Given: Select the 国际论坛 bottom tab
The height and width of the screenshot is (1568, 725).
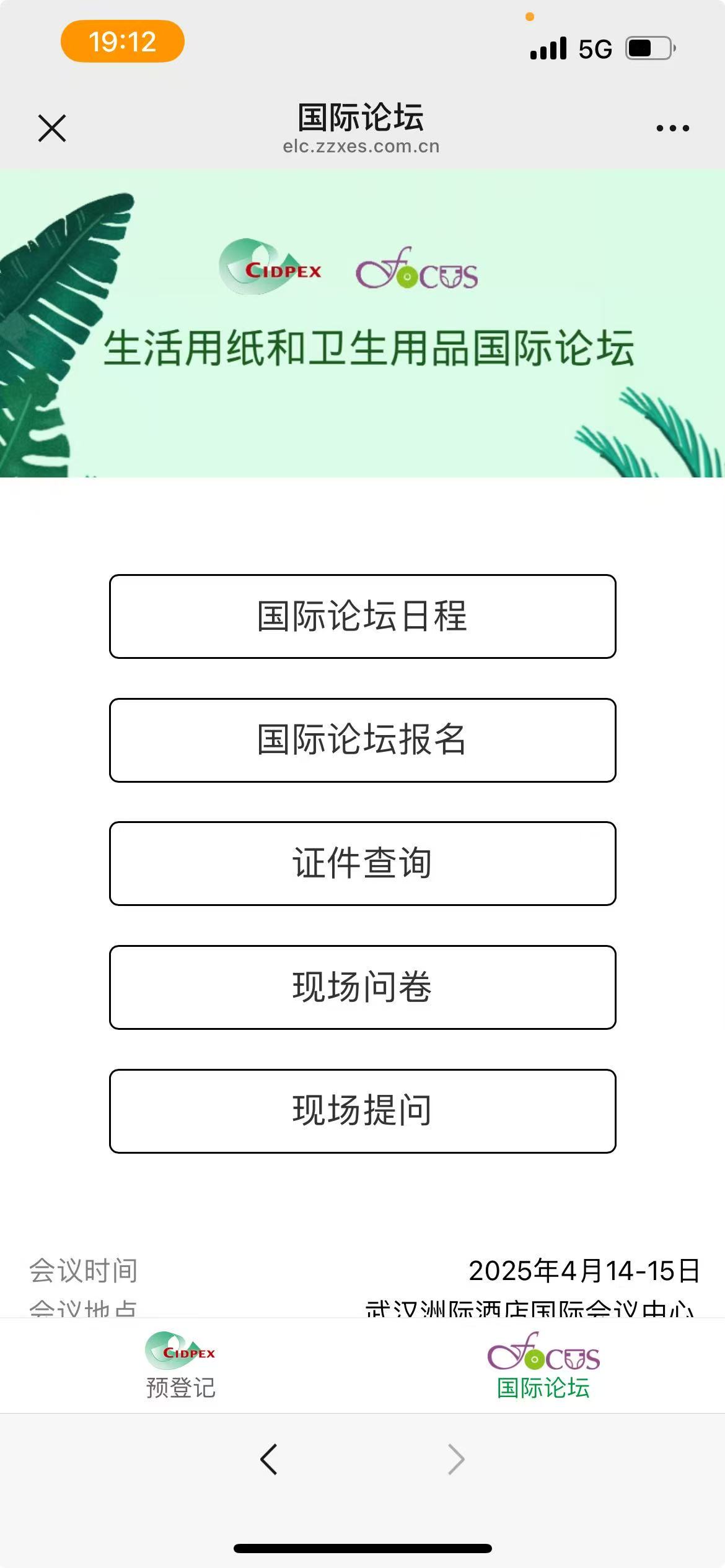Looking at the screenshot, I should (x=543, y=1366).
